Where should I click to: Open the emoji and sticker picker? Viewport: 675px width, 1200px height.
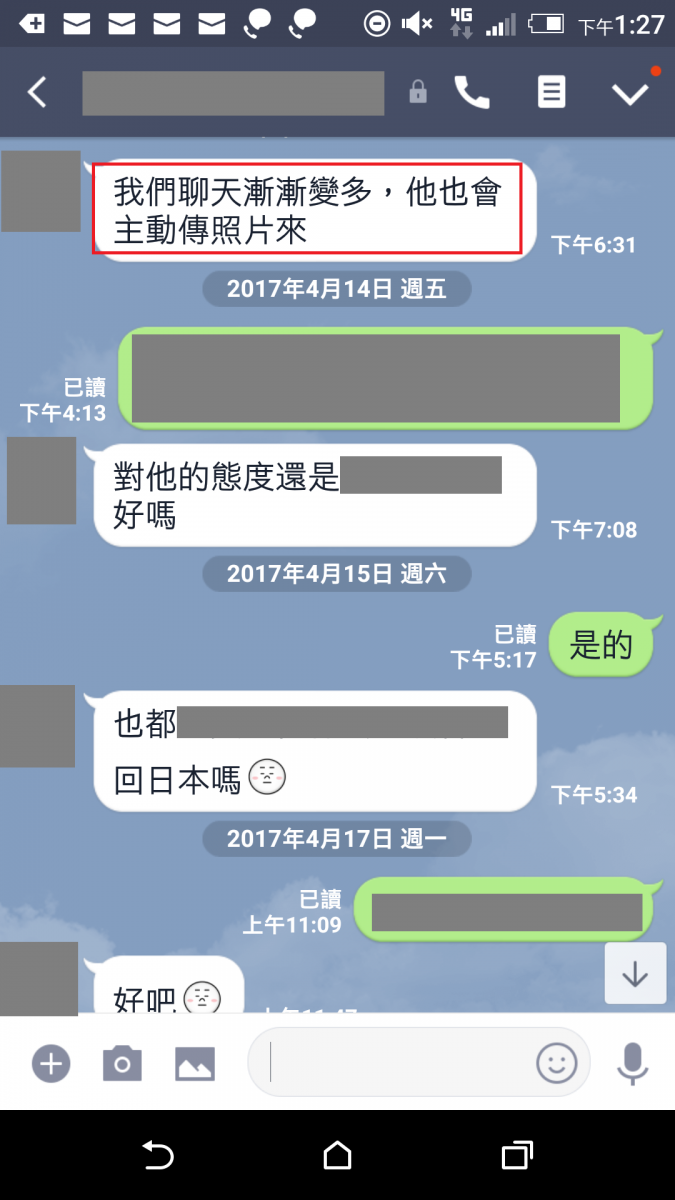557,1063
